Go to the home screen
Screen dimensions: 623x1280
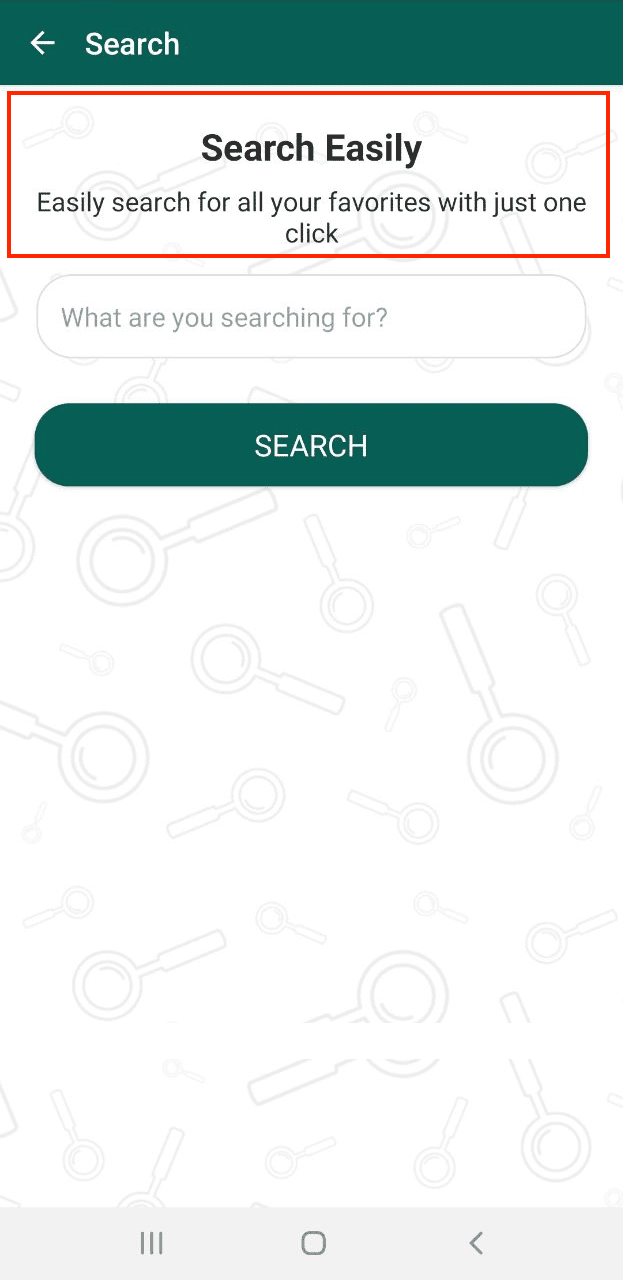pyautogui.click(x=313, y=1243)
